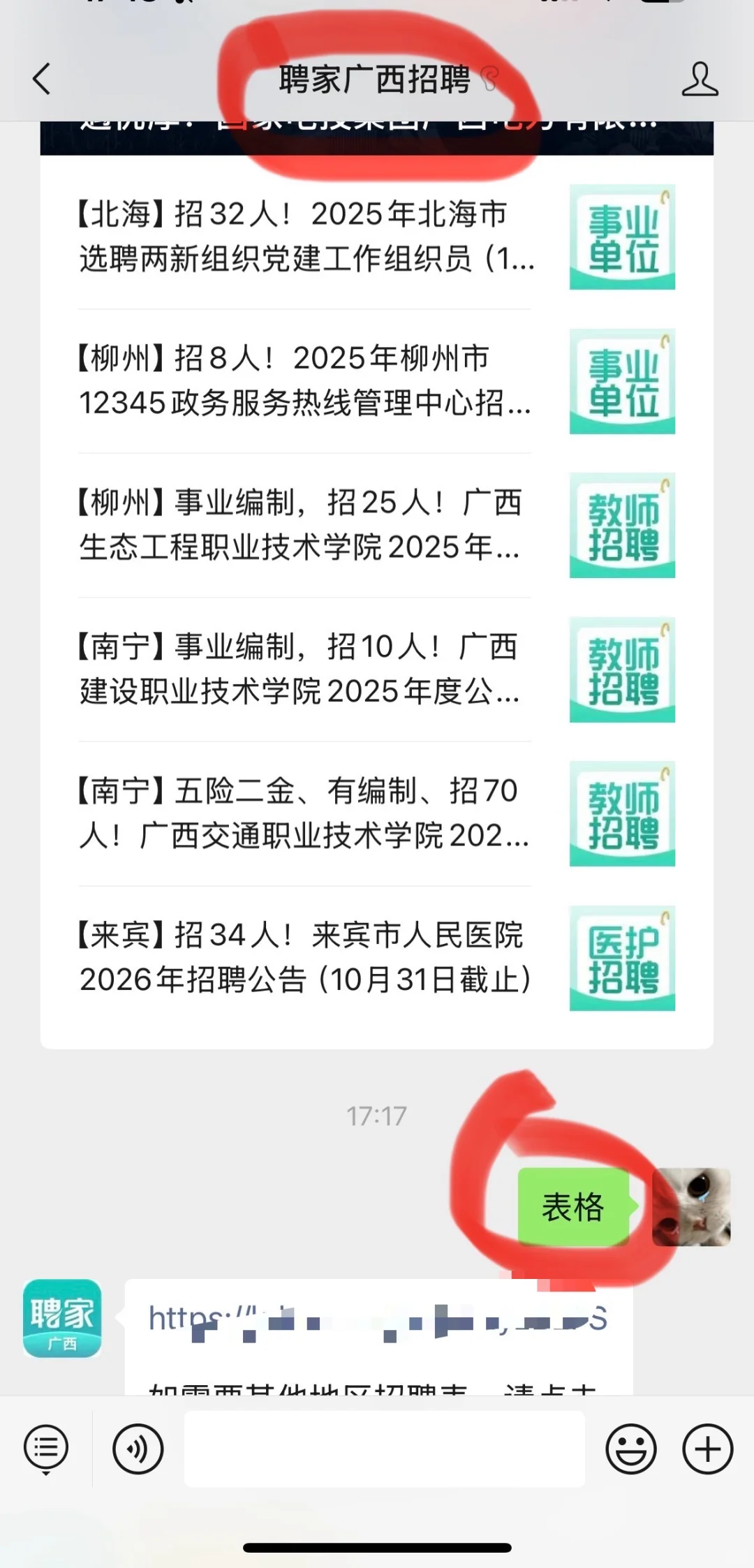
Task: Switch to voice input
Action: pos(138,1450)
